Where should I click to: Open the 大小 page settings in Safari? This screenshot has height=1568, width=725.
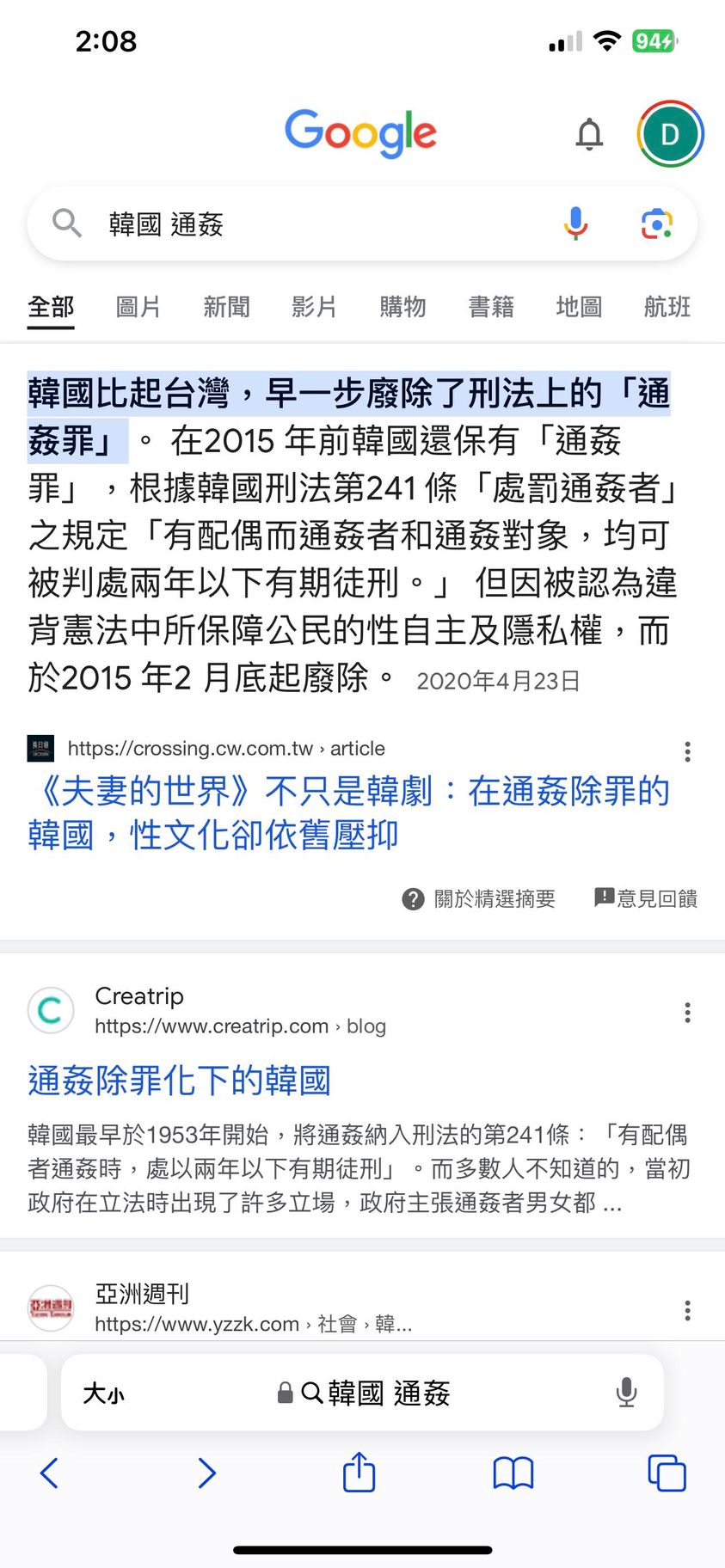pyautogui.click(x=103, y=1393)
